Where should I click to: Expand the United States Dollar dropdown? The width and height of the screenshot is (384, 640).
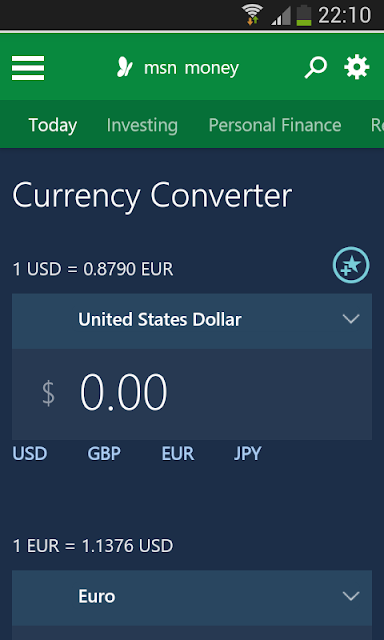(192, 320)
